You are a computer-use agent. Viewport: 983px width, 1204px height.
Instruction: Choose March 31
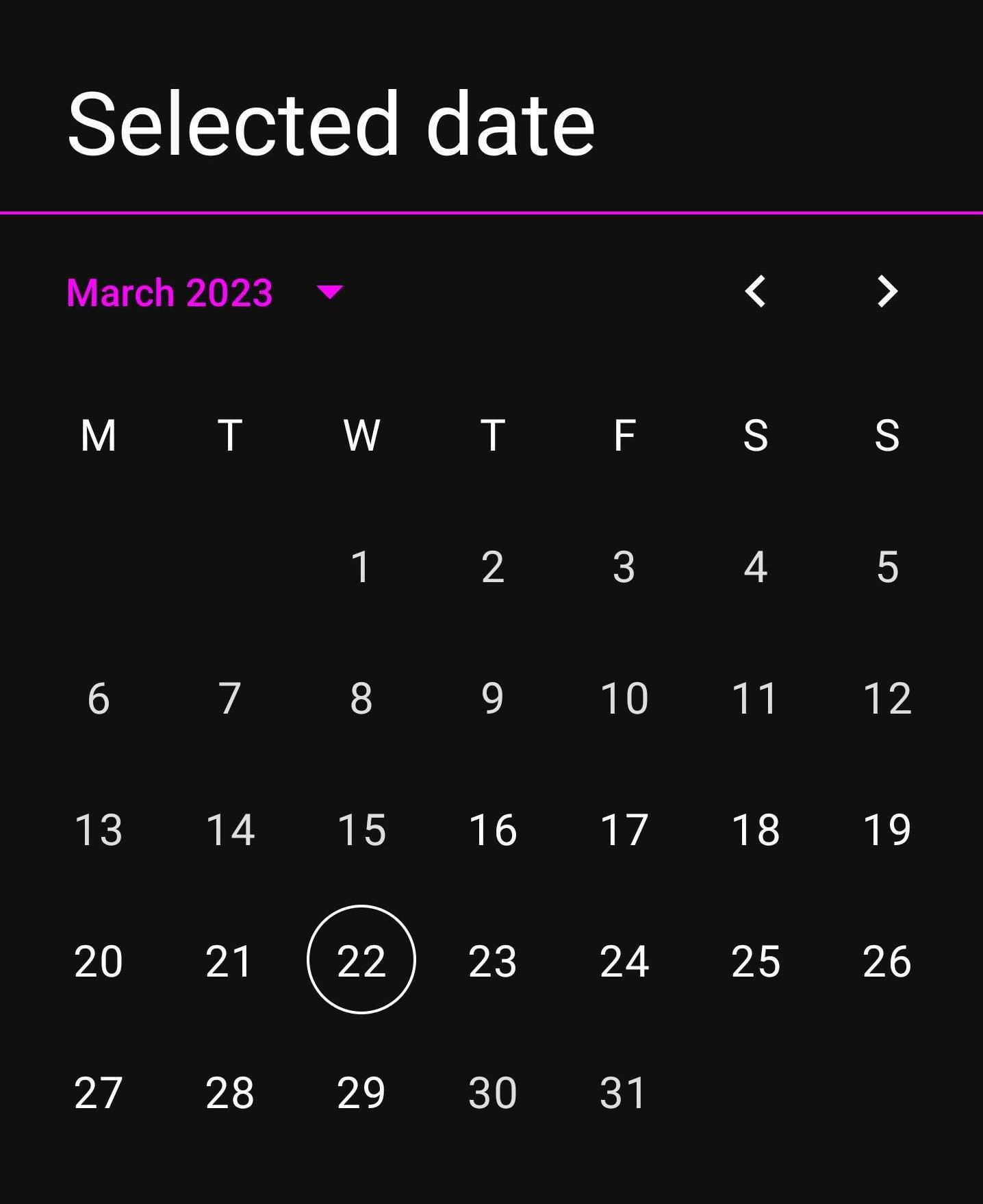click(x=624, y=1092)
